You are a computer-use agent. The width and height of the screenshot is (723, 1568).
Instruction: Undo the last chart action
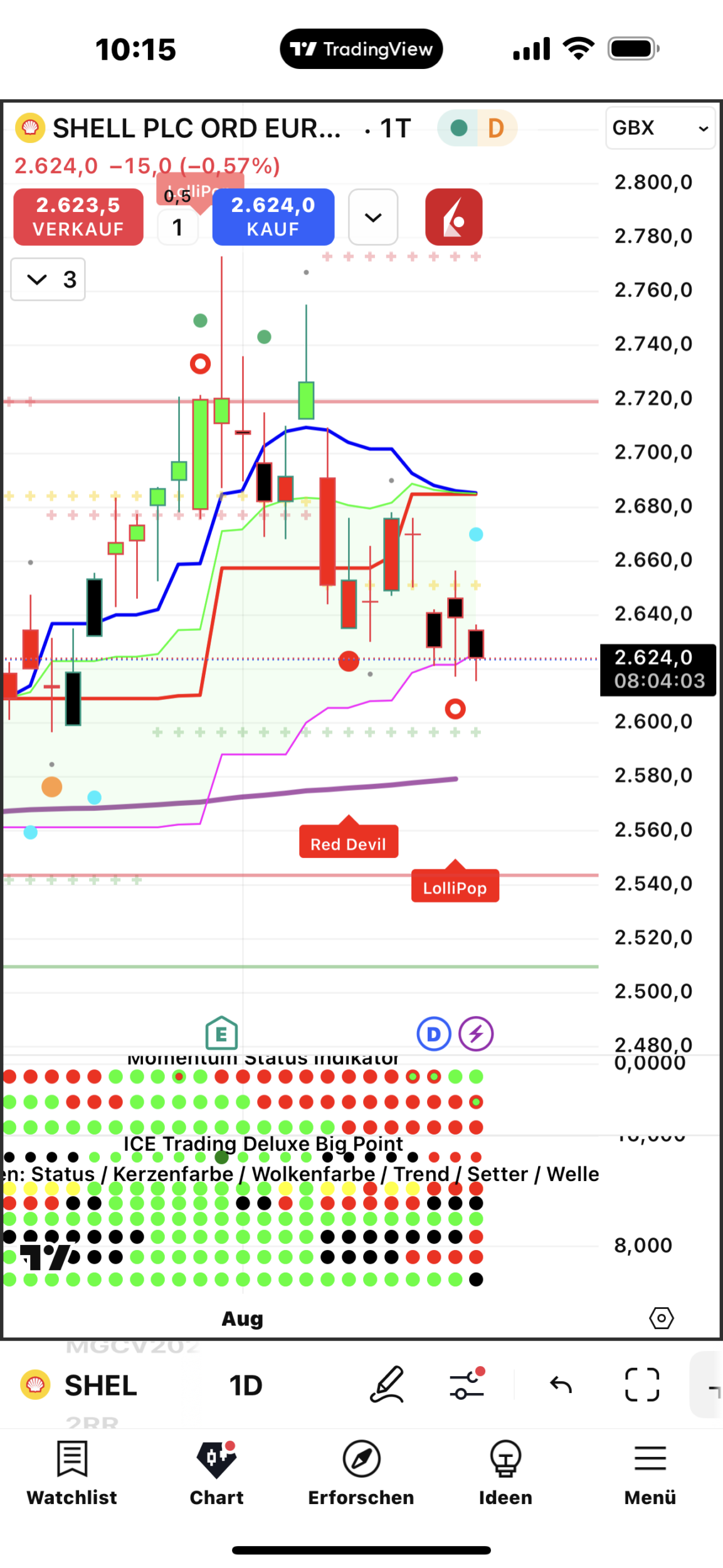coord(561,1384)
